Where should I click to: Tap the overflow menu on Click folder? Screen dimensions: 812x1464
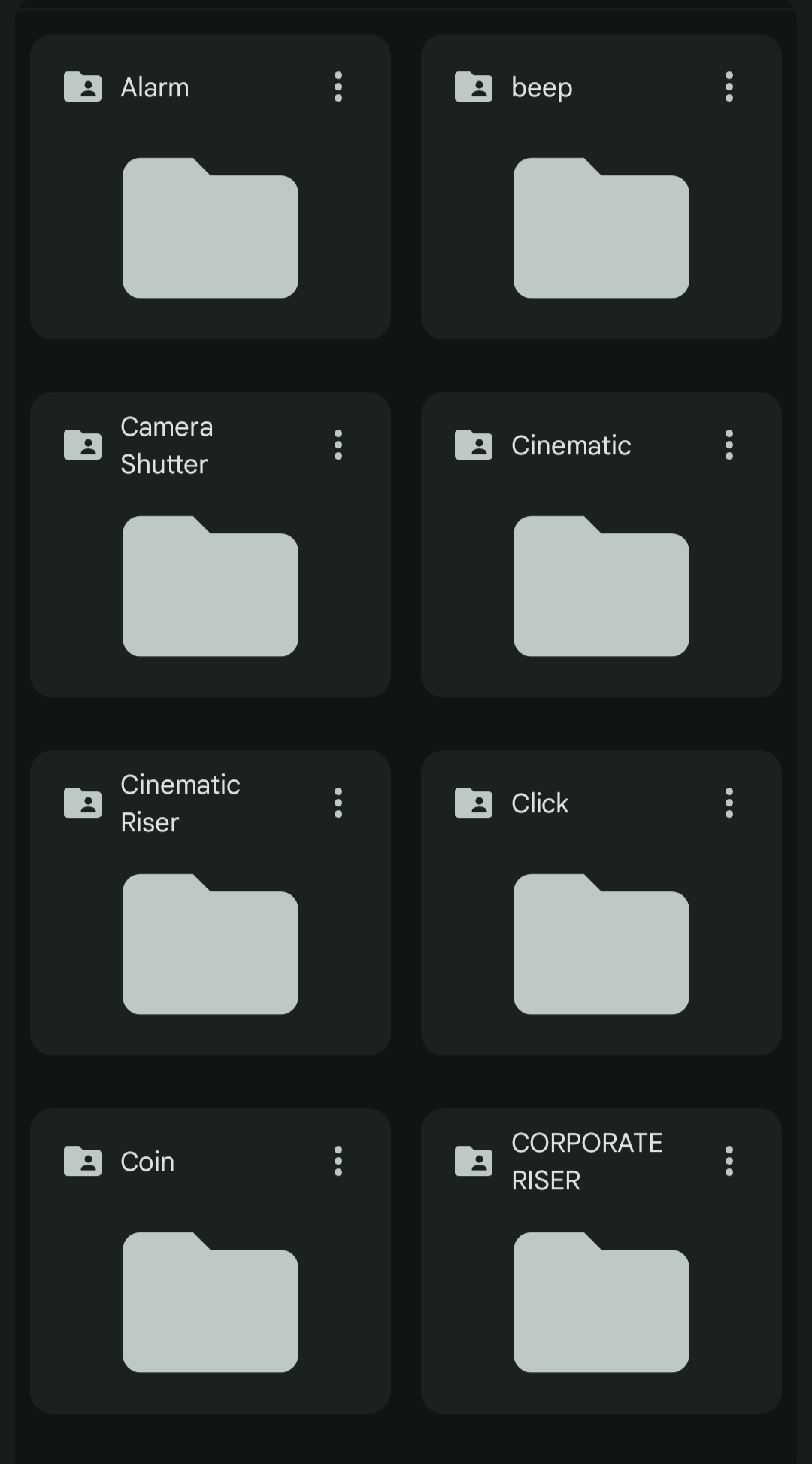click(x=729, y=803)
